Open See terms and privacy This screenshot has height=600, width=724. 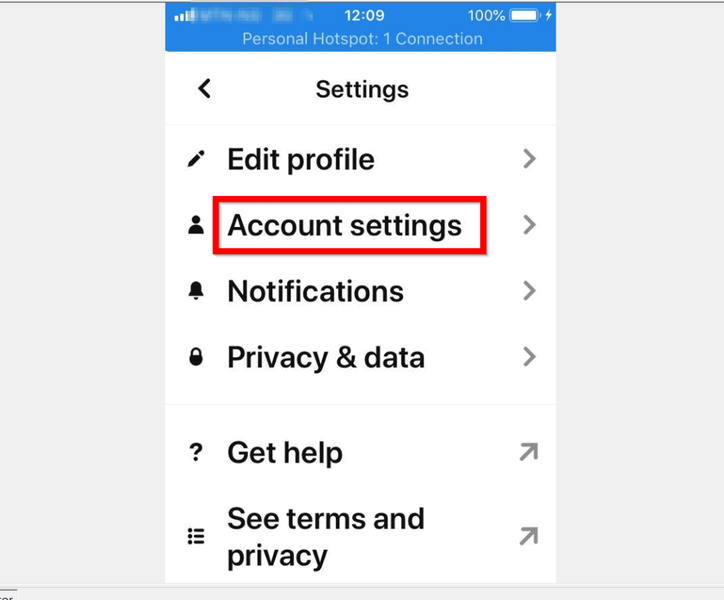361,537
